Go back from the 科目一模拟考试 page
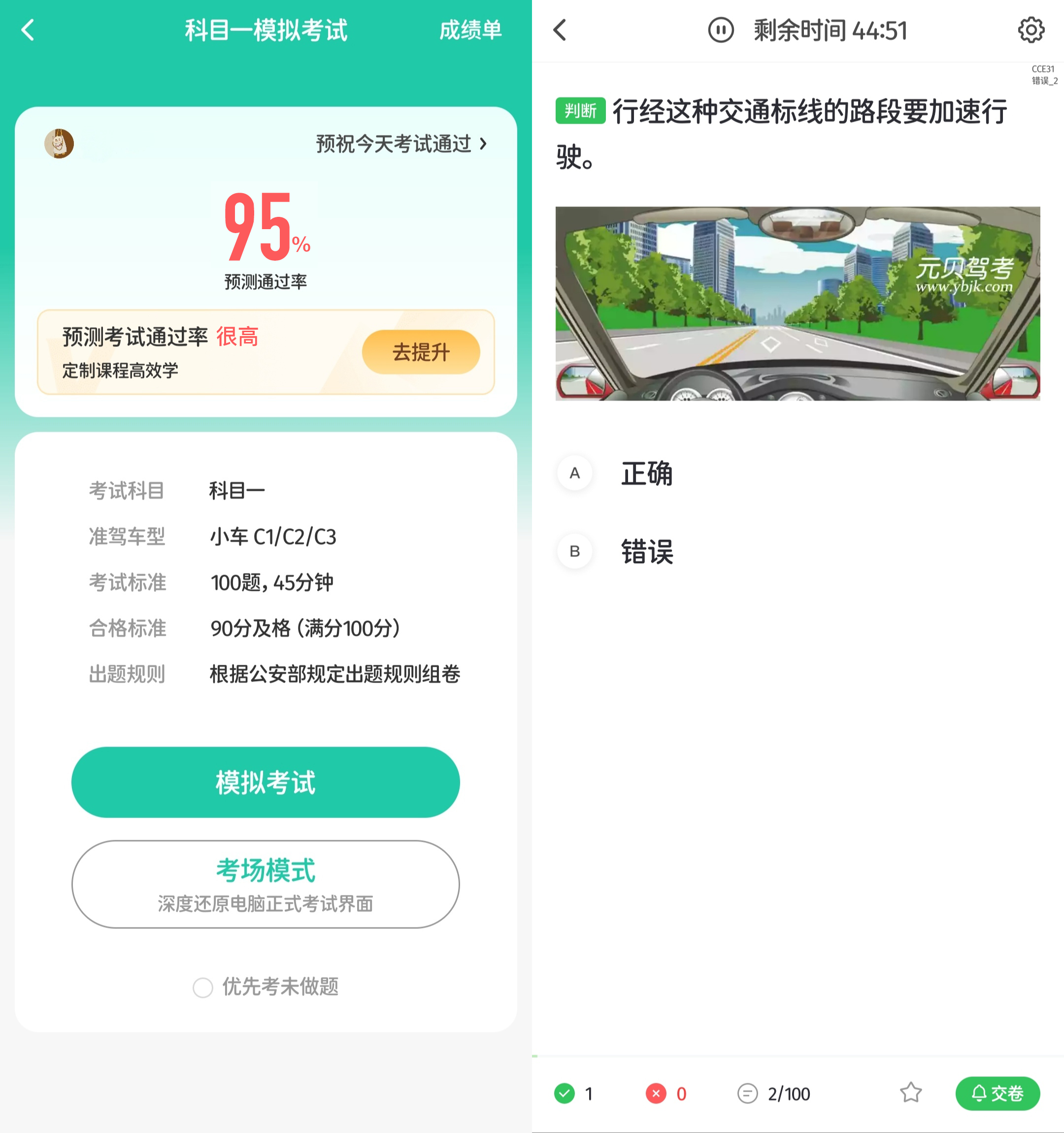Viewport: 1064px width, 1133px height. coord(28,30)
